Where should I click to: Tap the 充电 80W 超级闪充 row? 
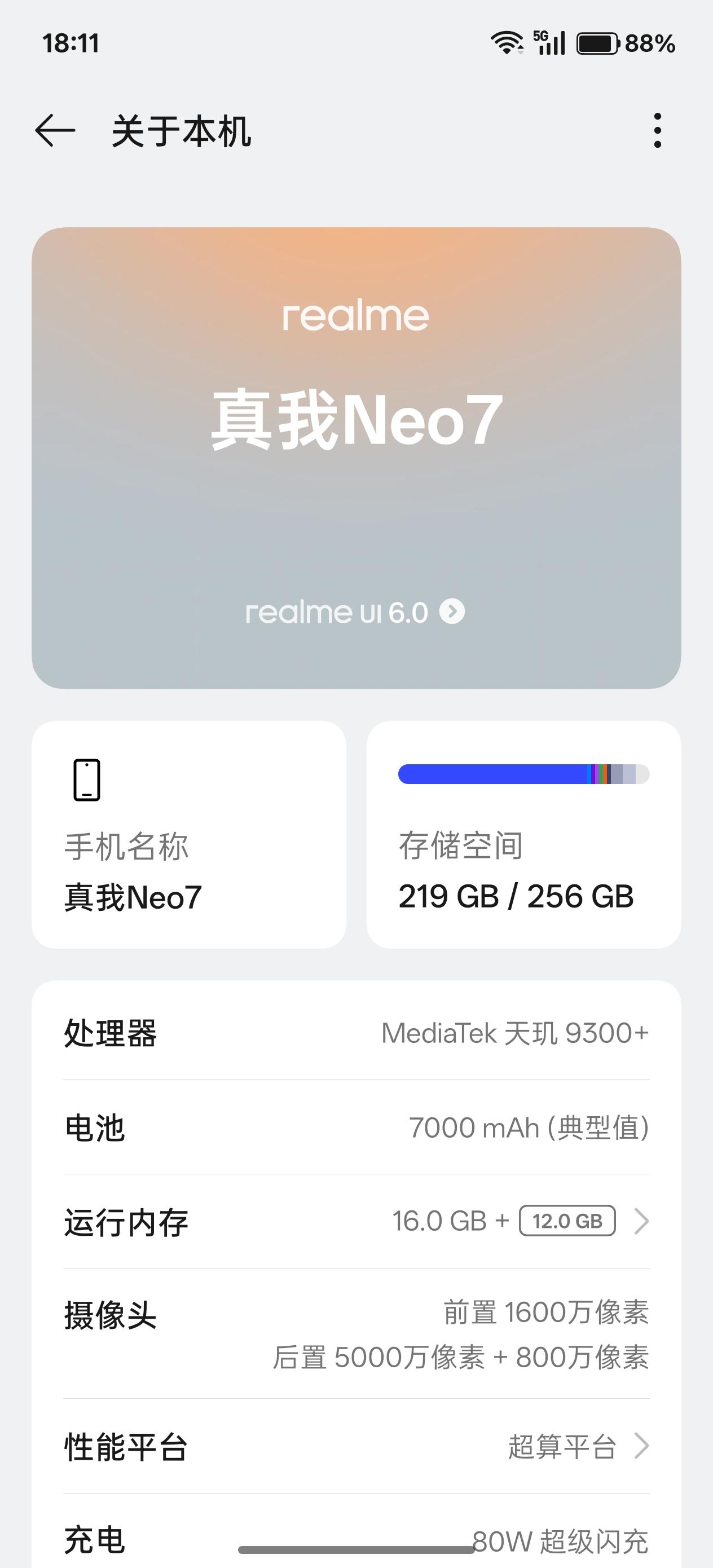point(356,1541)
